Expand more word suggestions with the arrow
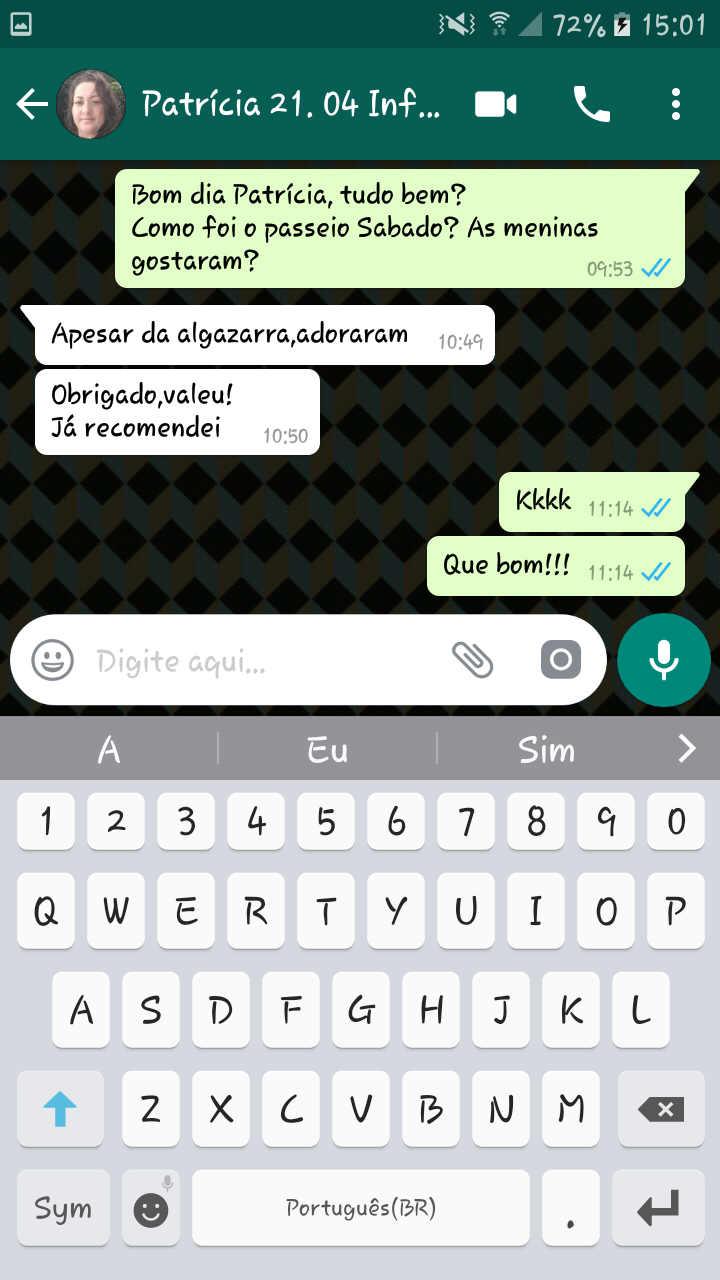Screen dimensions: 720x1280 coord(686,748)
